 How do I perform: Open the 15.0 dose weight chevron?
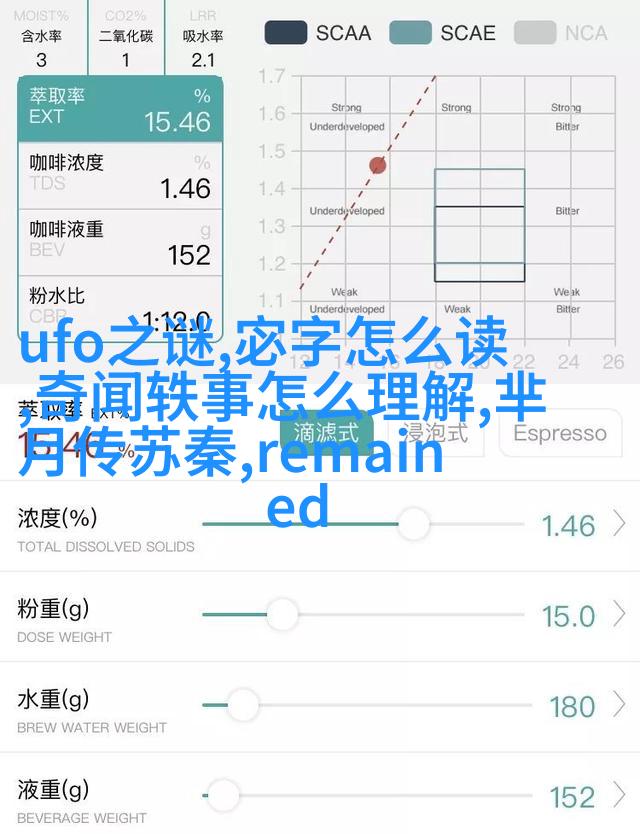(620, 614)
